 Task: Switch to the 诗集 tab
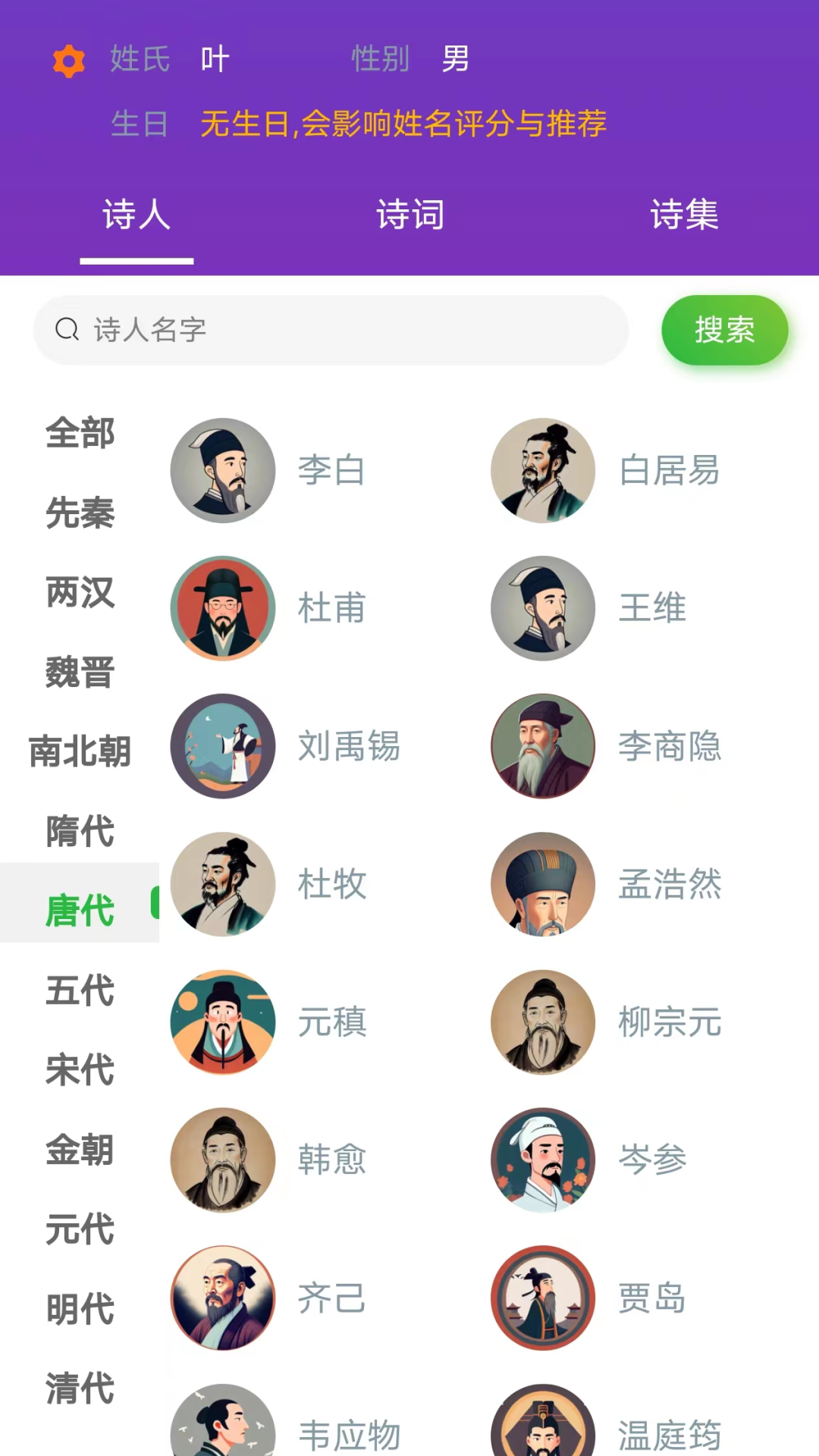tap(682, 215)
